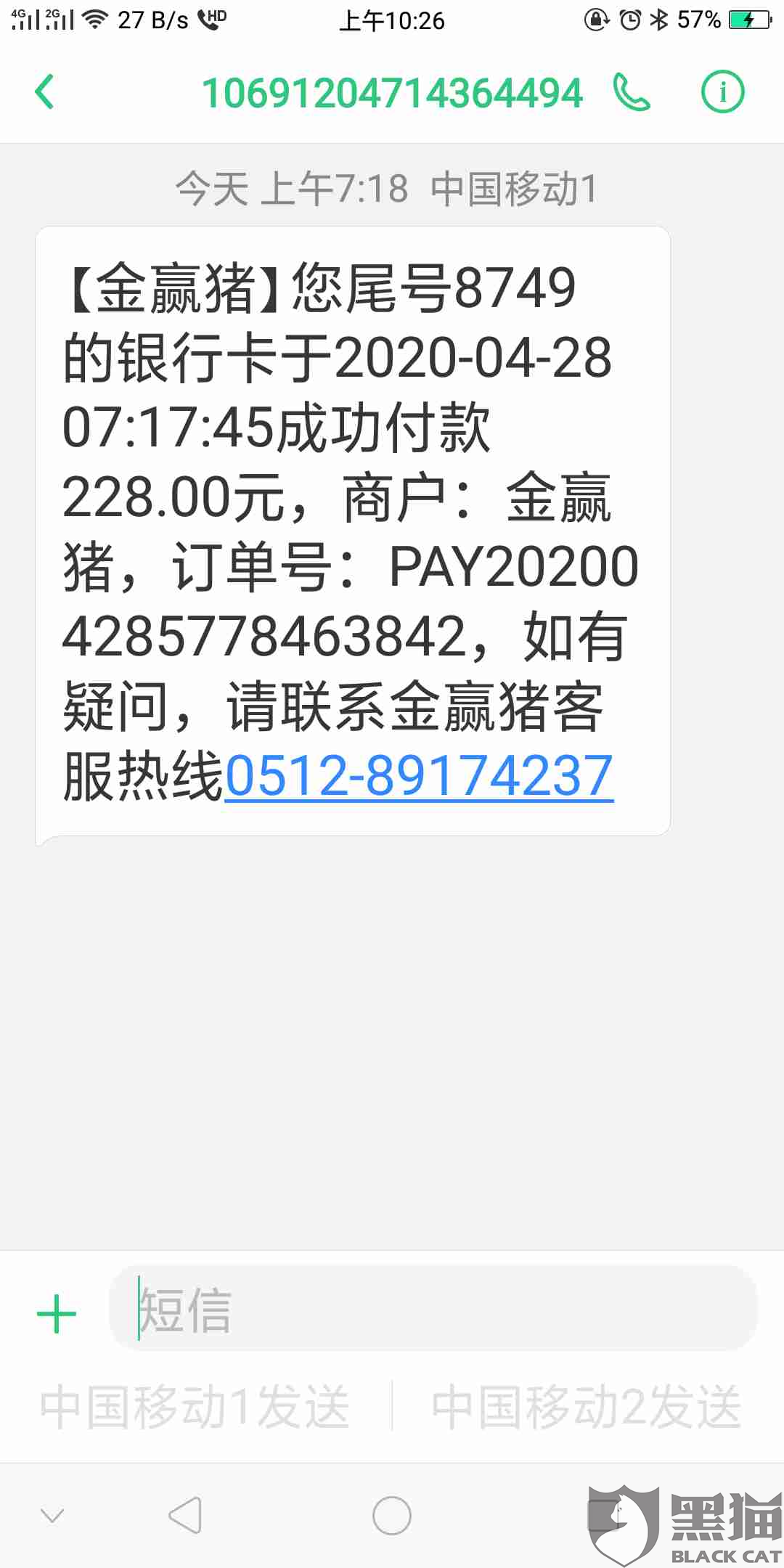
Task: Focus the 短信 message input field
Action: pos(433,1309)
